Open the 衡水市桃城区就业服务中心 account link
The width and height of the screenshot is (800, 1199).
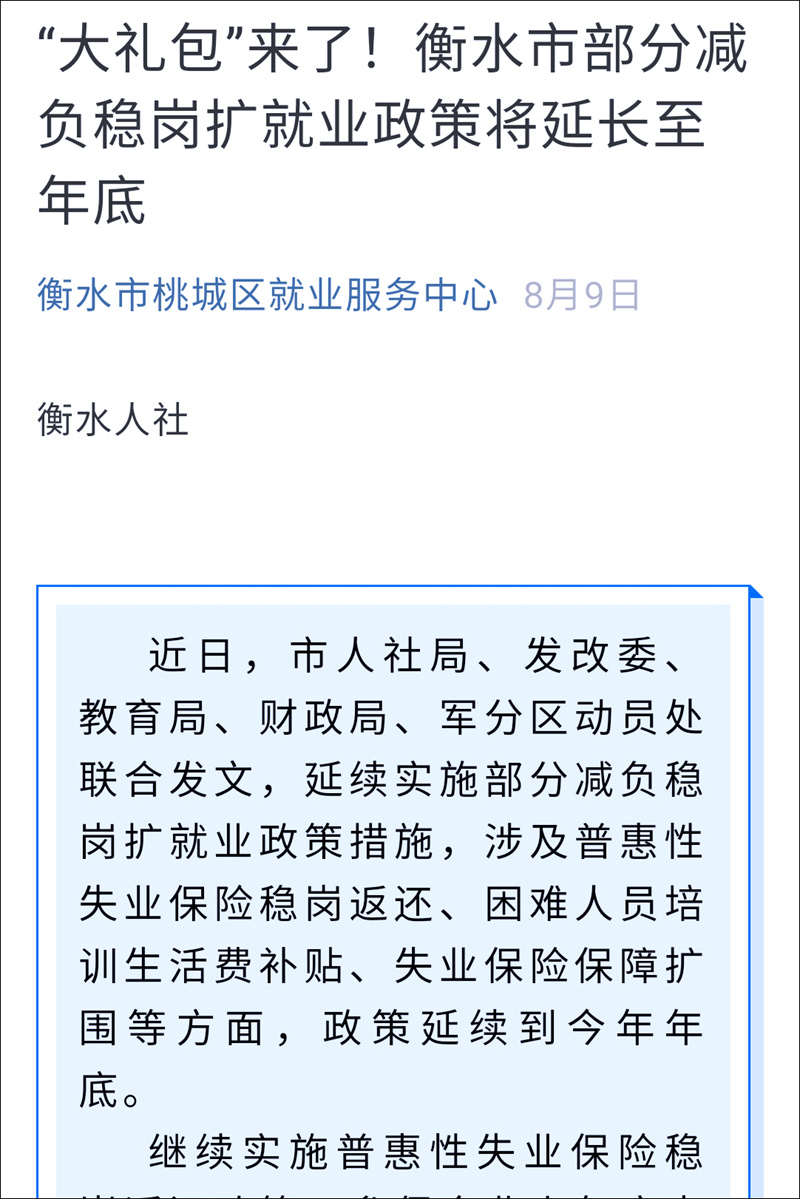(x=267, y=295)
